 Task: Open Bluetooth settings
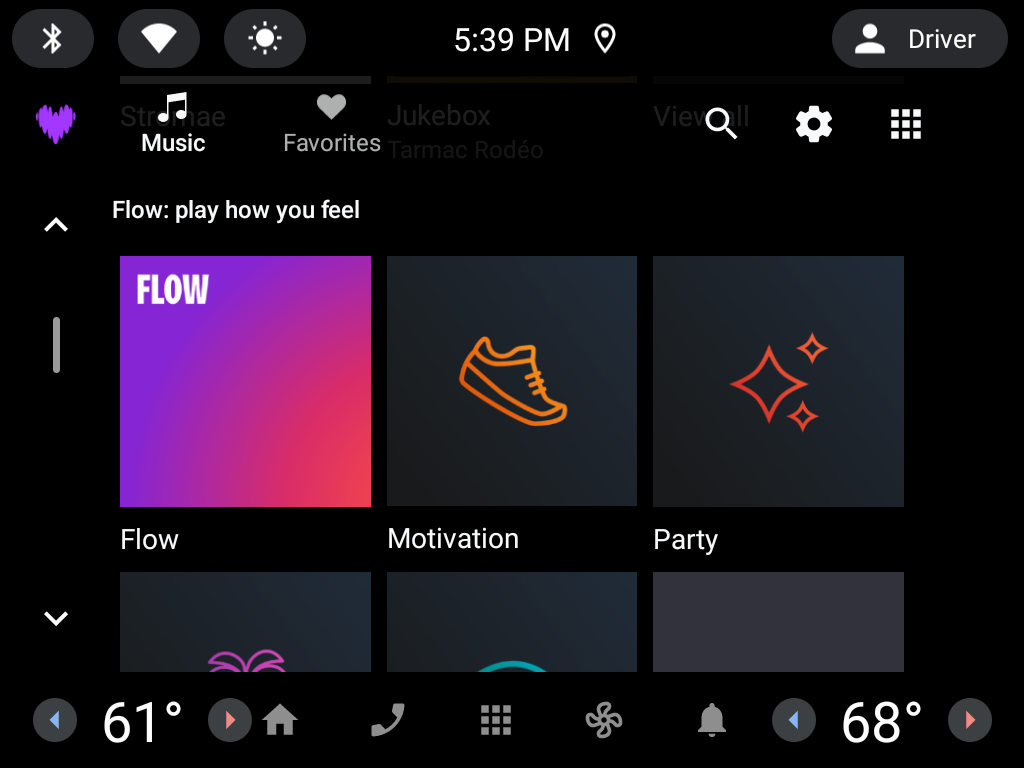(52, 39)
